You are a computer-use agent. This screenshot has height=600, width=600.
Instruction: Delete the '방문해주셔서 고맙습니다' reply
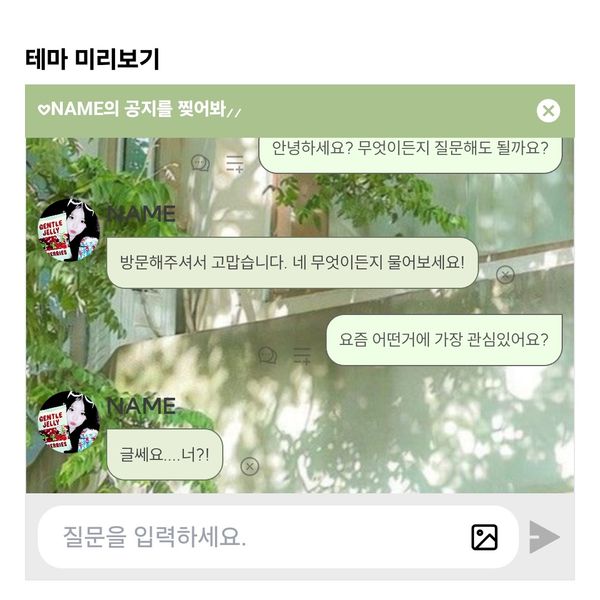coord(505,275)
